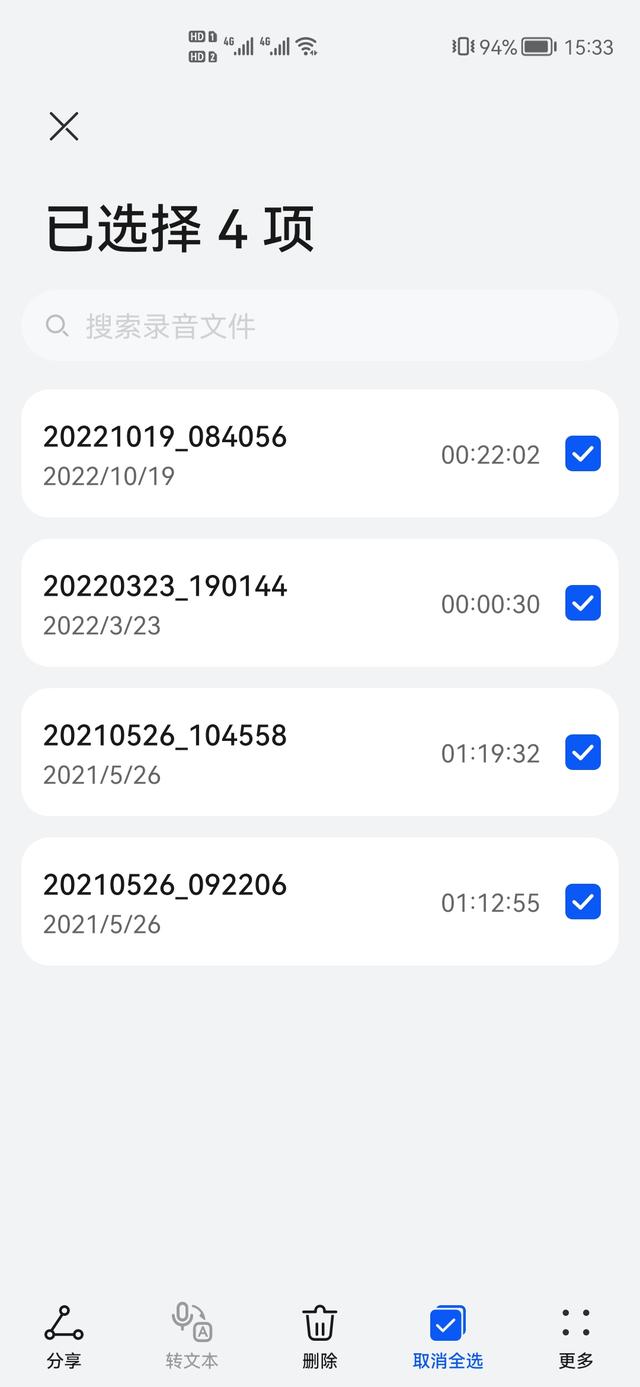Deselect the checkbox for 20210526_104558
Image resolution: width=640 pixels, height=1387 pixels.
583,752
